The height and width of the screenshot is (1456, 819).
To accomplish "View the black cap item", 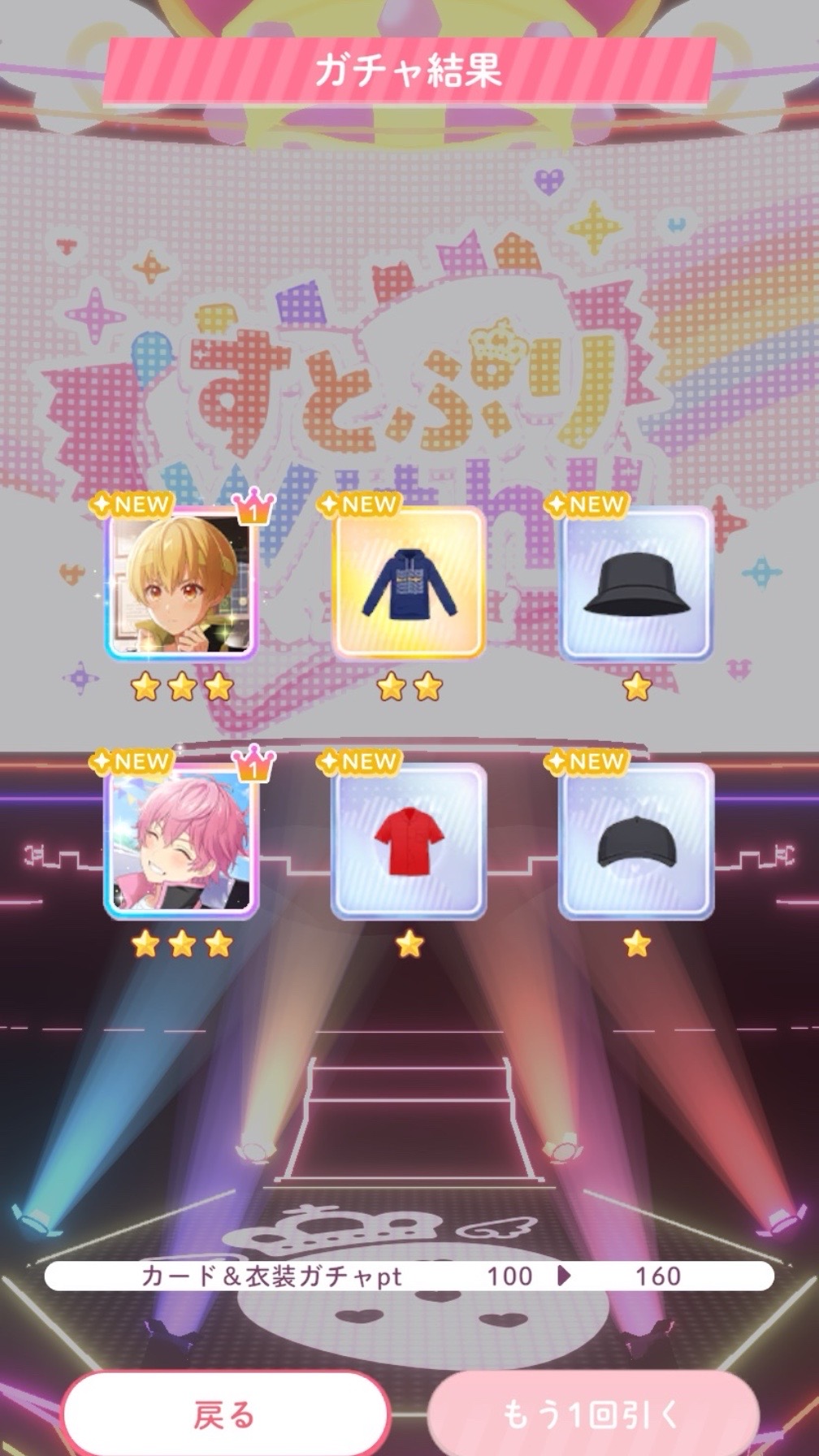I will pos(637,841).
